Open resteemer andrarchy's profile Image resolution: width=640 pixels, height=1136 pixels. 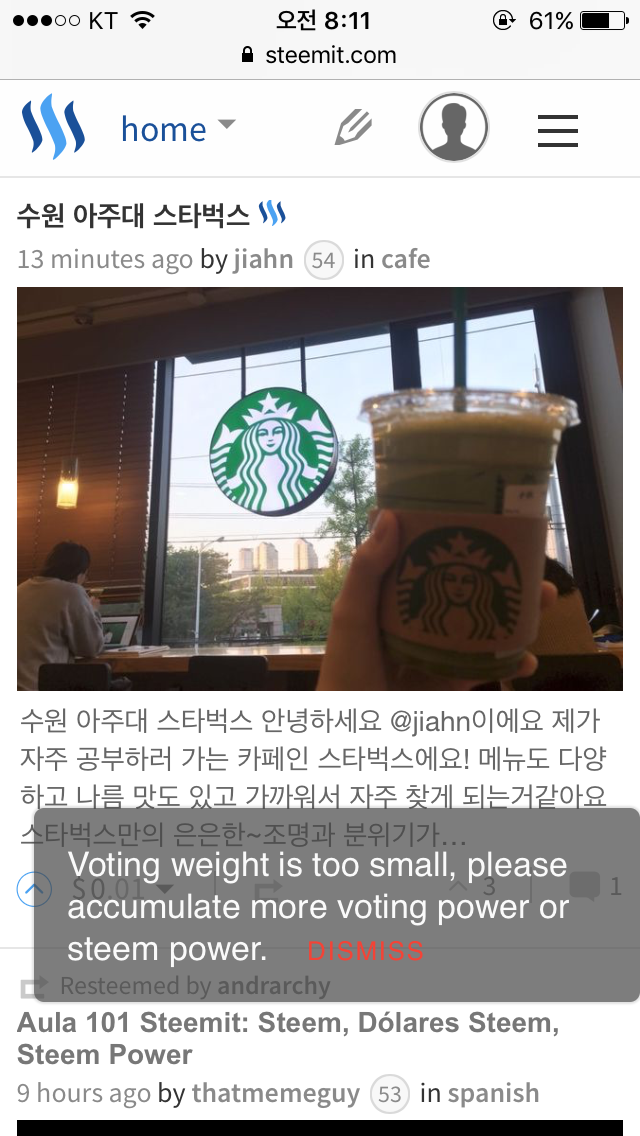273,985
